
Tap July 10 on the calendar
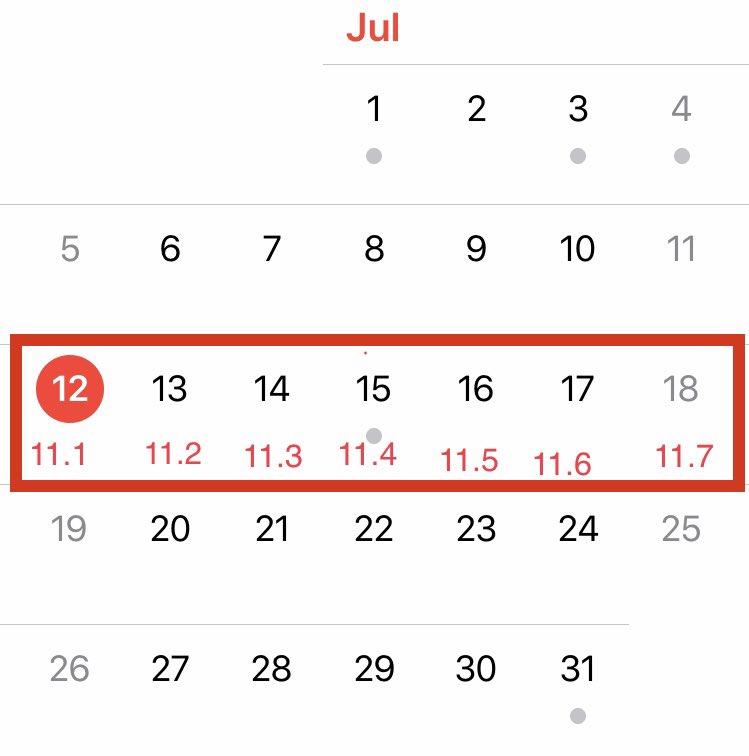point(578,249)
